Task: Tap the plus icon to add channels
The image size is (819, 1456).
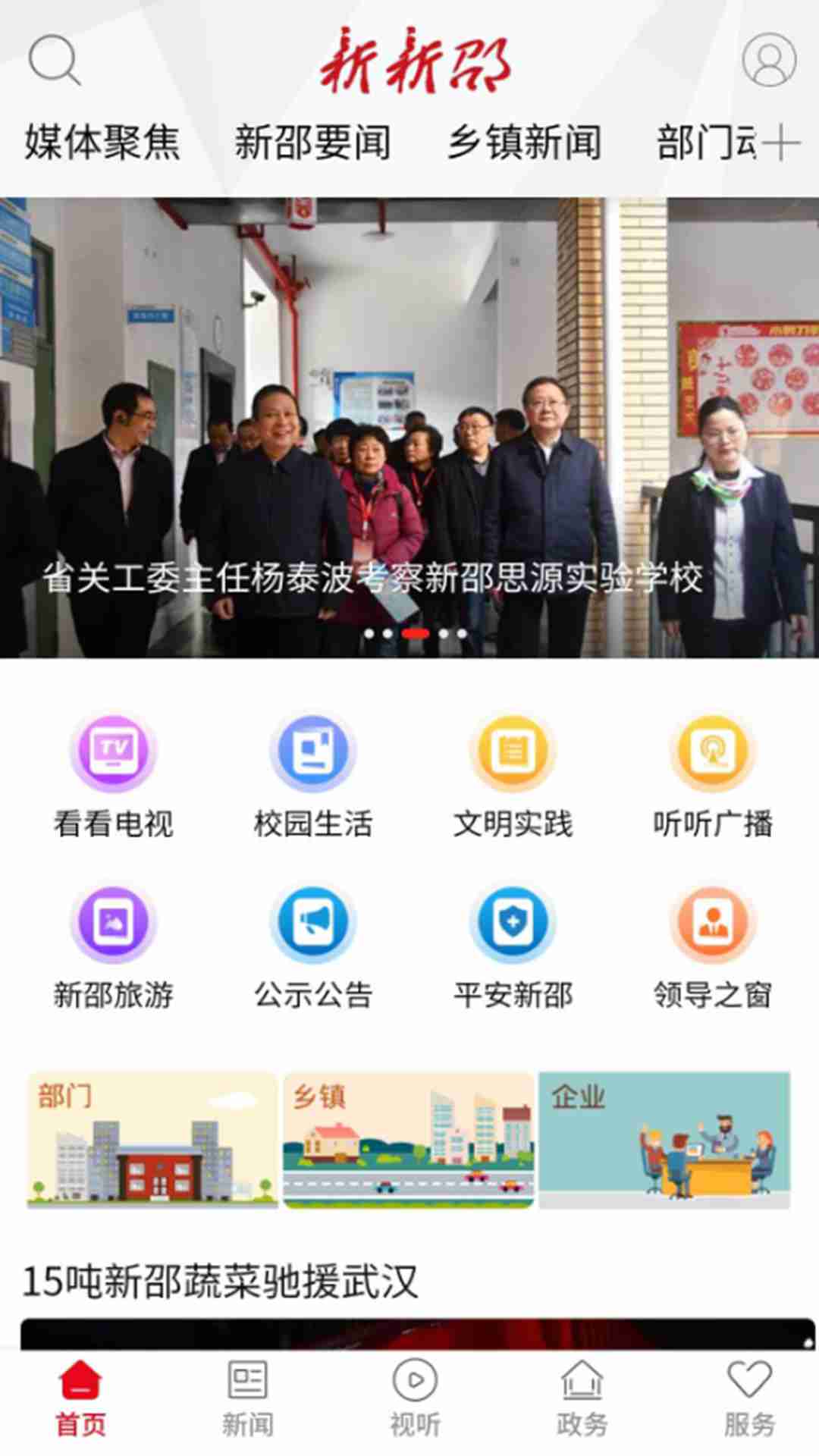Action: click(x=781, y=143)
